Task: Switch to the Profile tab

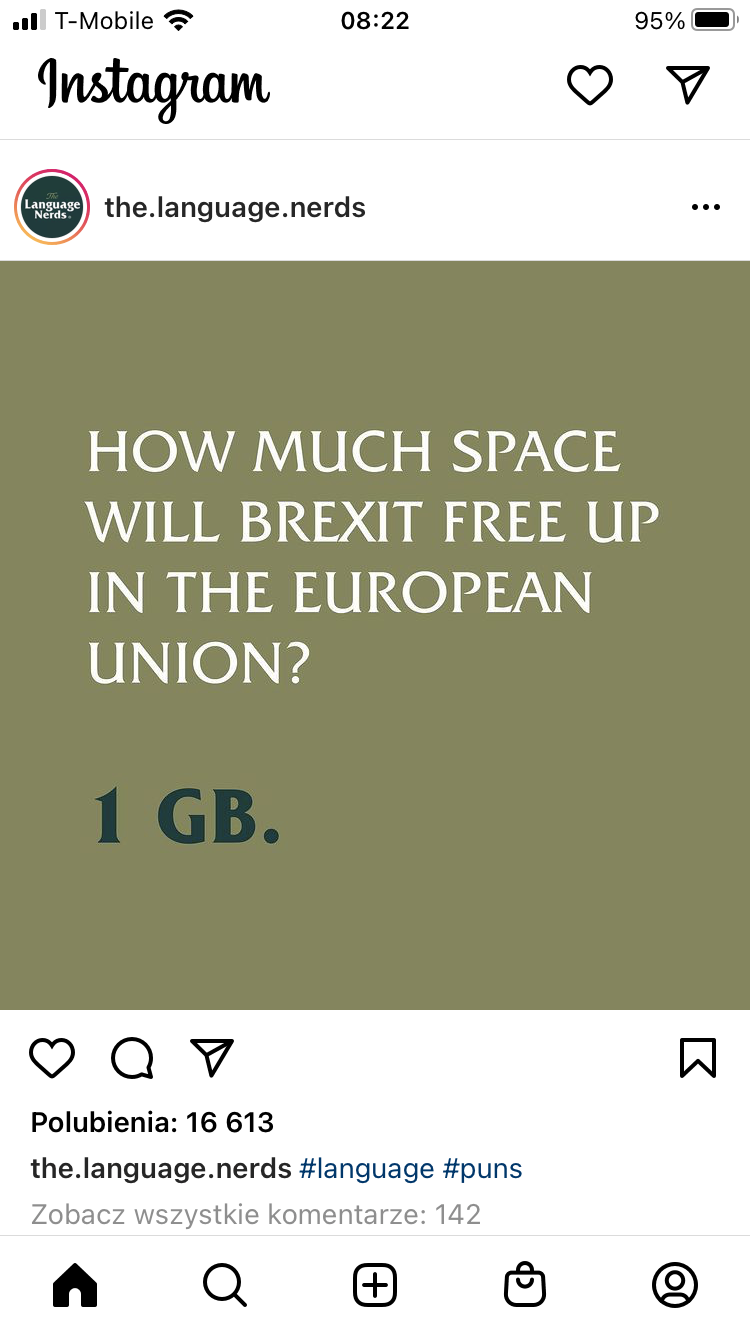Action: coord(675,1285)
